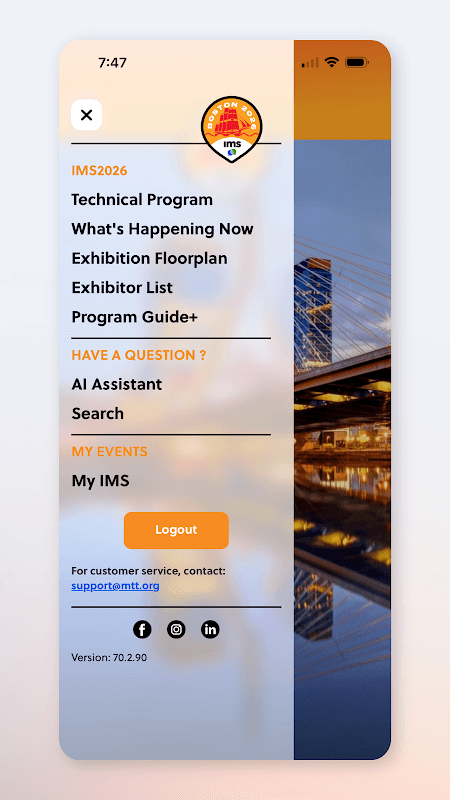The width and height of the screenshot is (450, 800).
Task: Open the Exhibitor List
Action: coord(122,288)
